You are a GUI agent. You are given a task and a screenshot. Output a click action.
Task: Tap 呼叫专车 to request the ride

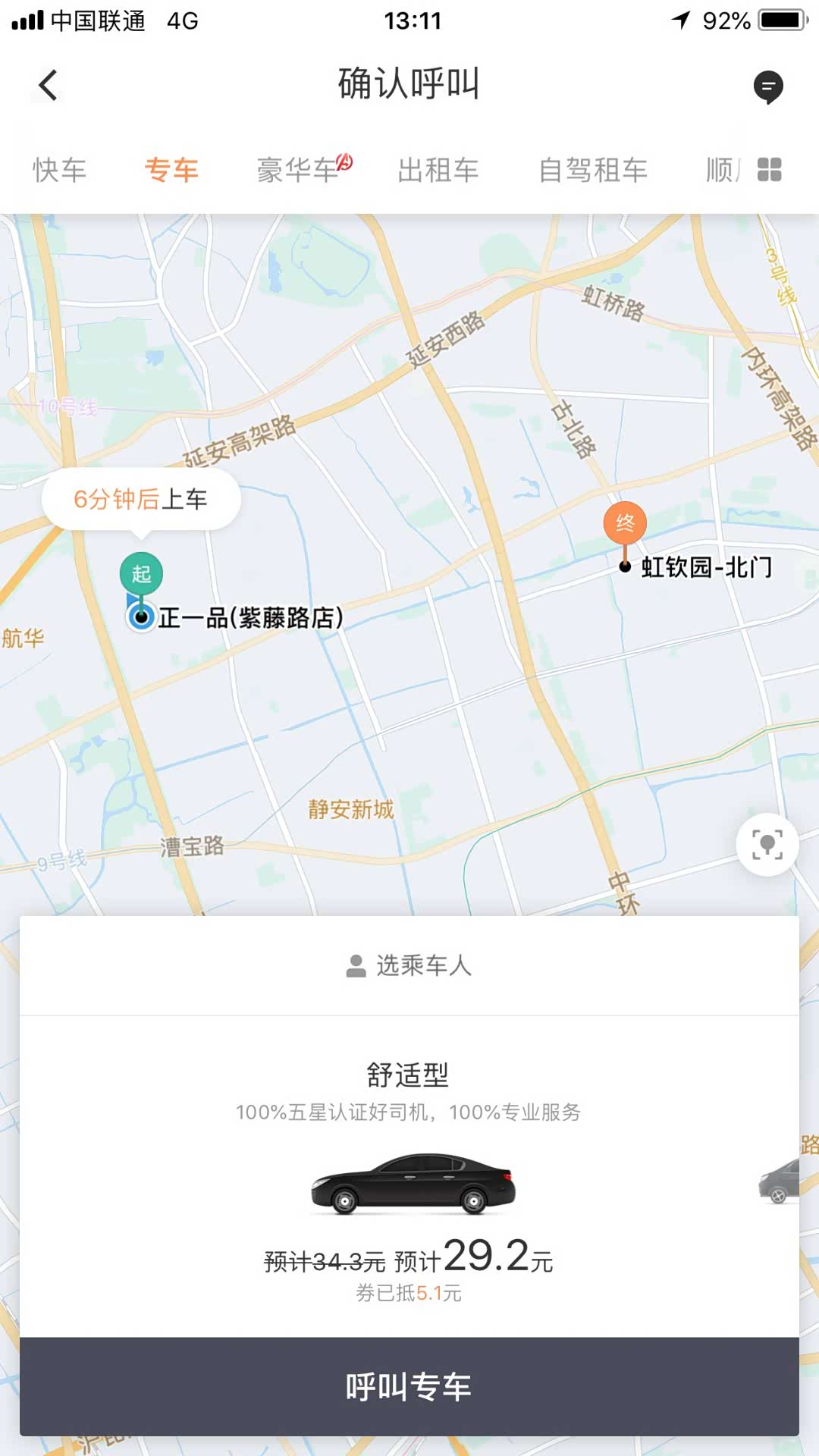409,1386
